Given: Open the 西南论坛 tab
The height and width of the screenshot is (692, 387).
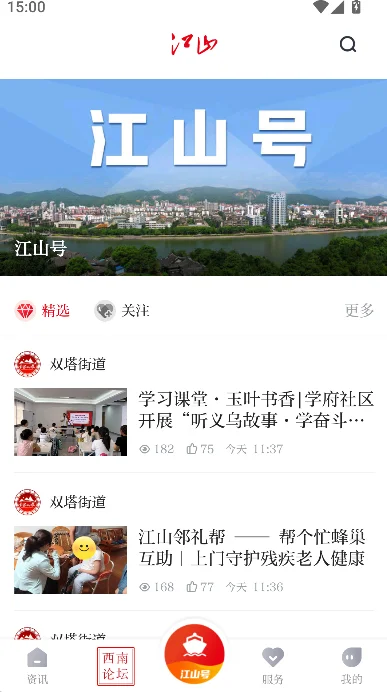Looking at the screenshot, I should click(x=116, y=666).
